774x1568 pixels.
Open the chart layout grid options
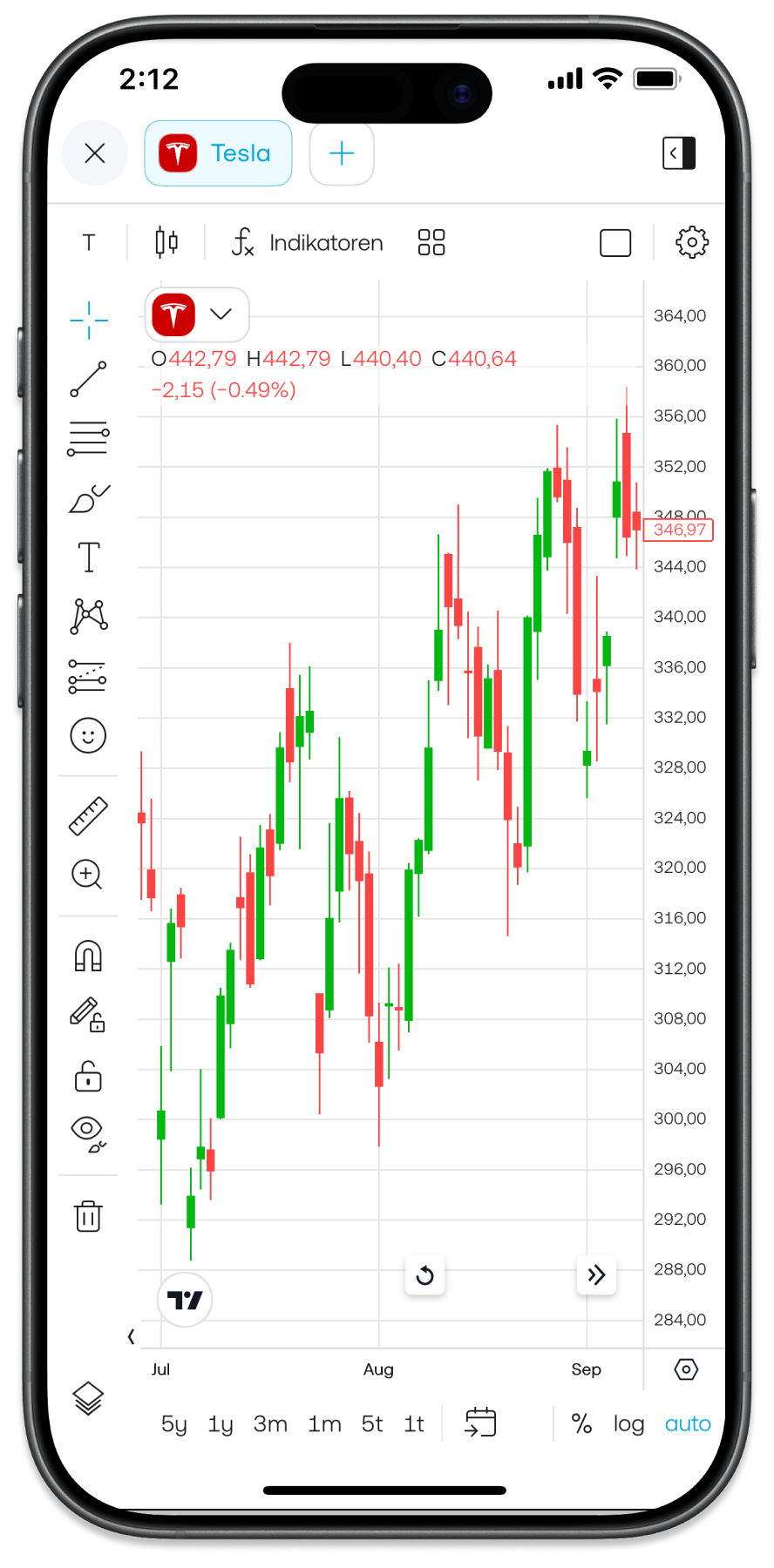click(x=431, y=242)
